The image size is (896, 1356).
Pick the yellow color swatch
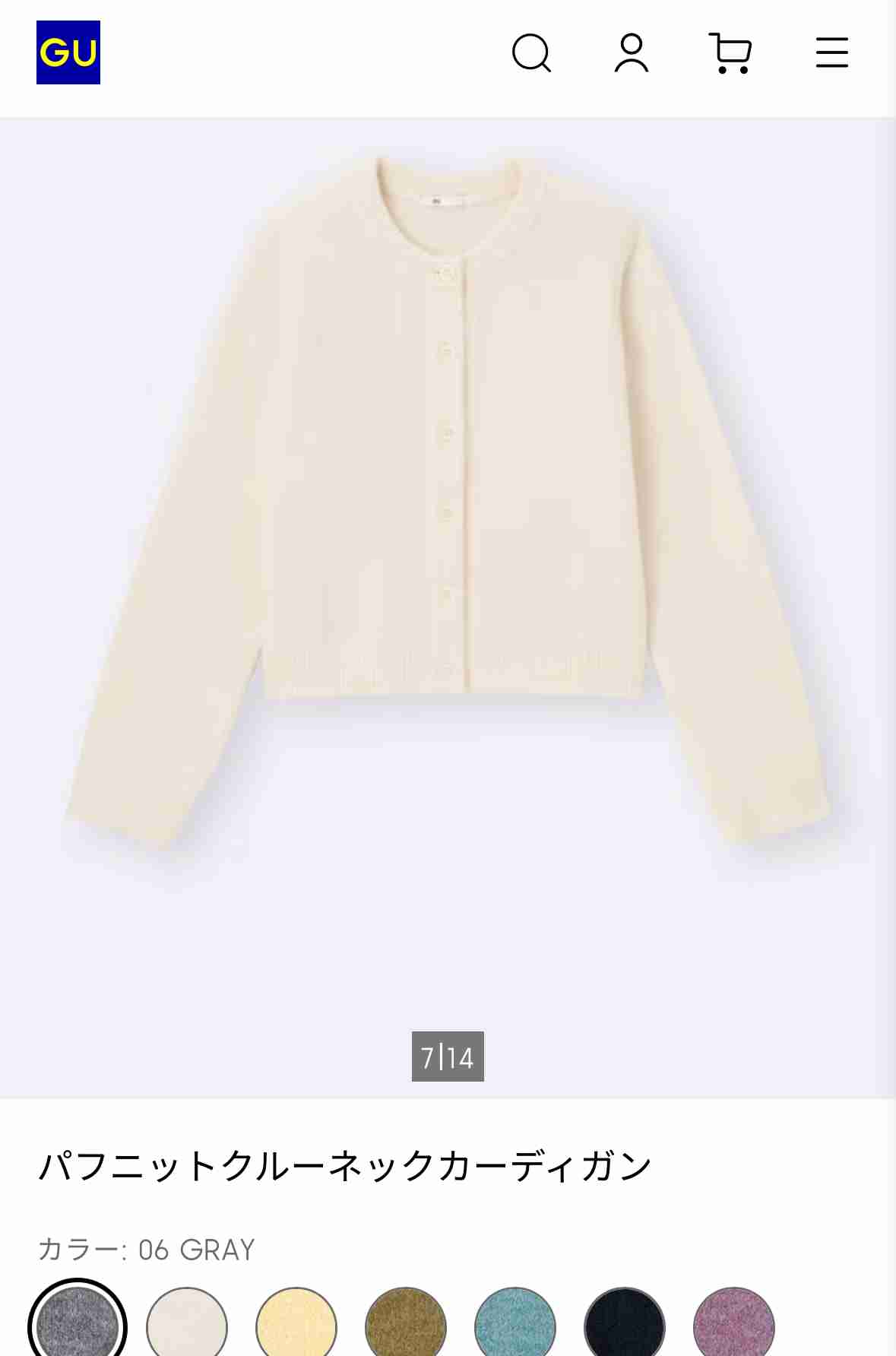pyautogui.click(x=296, y=1325)
